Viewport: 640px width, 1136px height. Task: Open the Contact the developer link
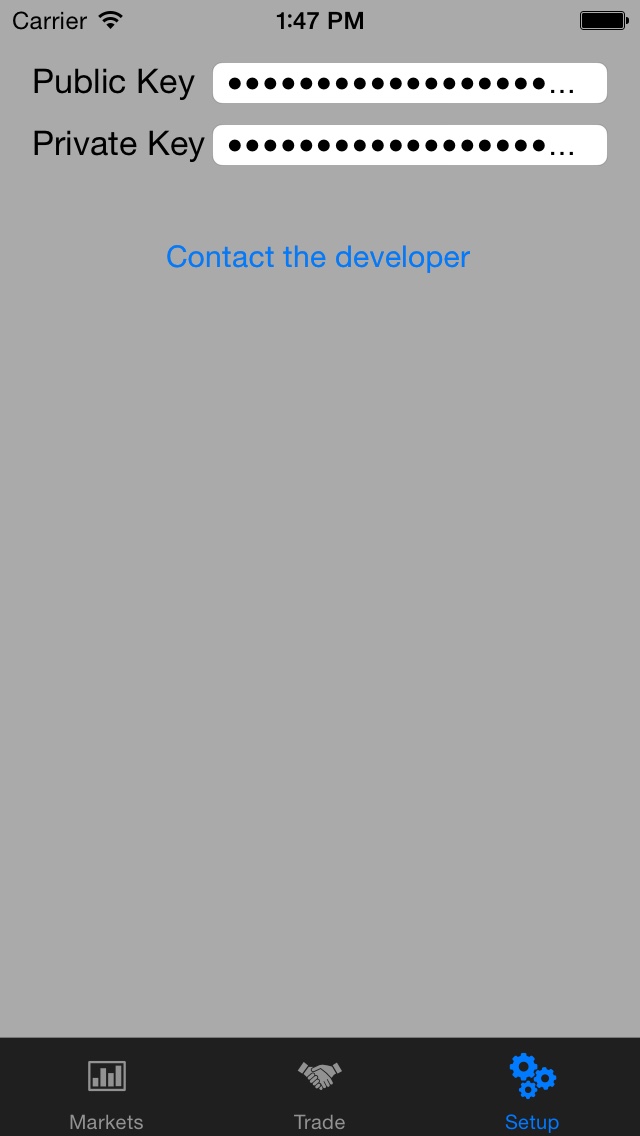(318, 257)
